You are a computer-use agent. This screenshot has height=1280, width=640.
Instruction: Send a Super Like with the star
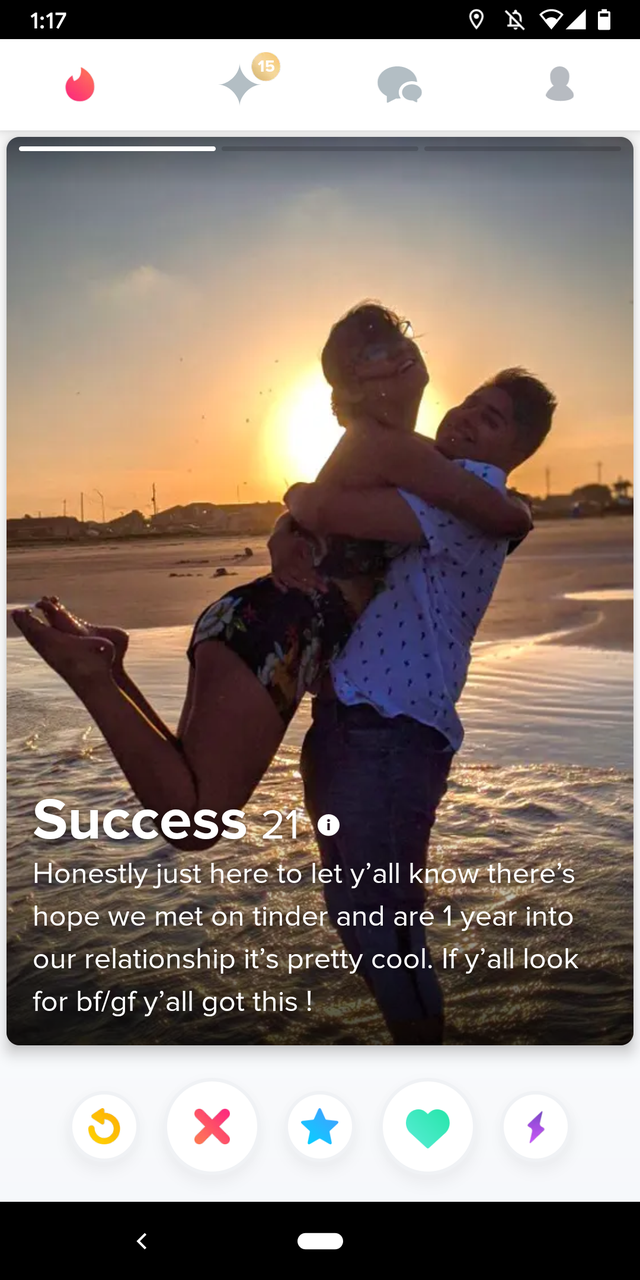coord(320,1127)
